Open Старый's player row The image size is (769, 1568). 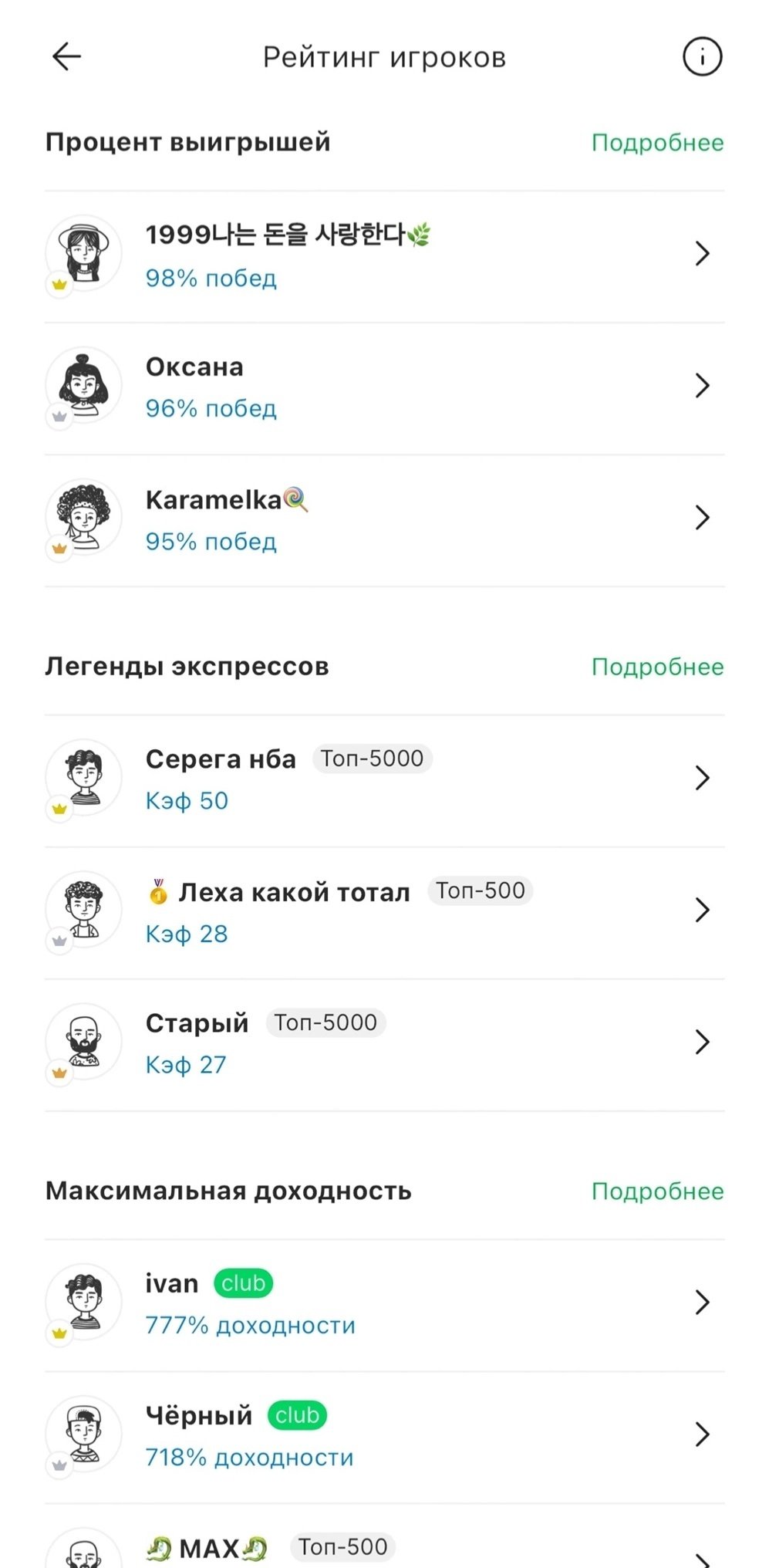(x=384, y=1043)
